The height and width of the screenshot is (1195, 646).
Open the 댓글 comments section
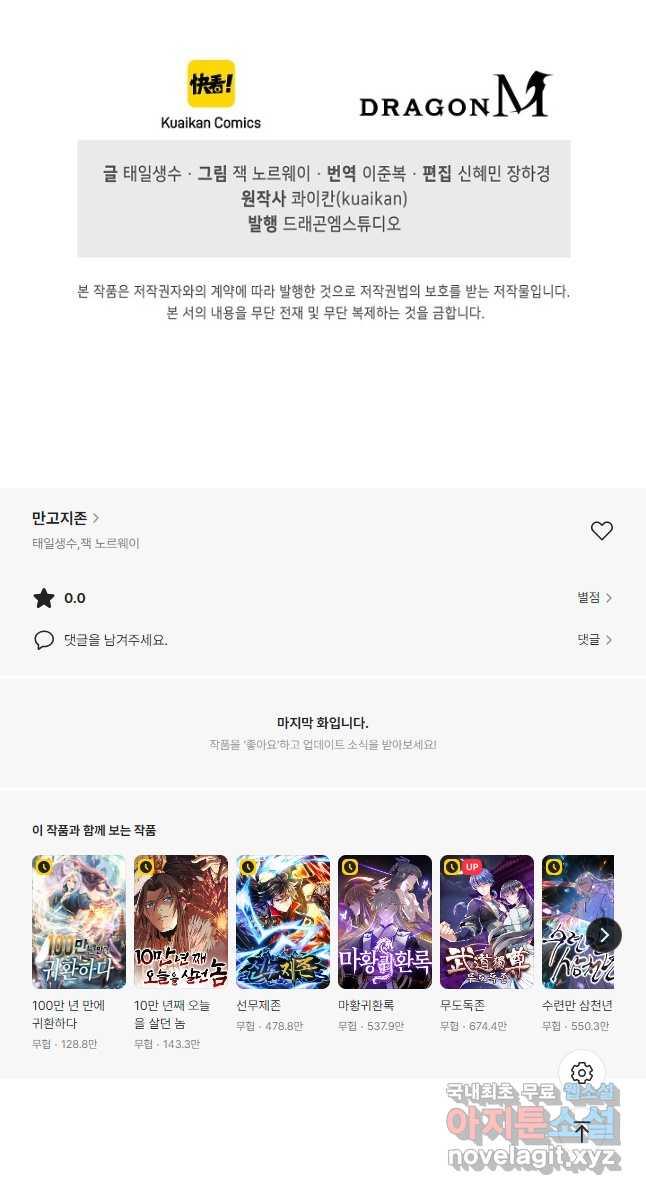(594, 640)
